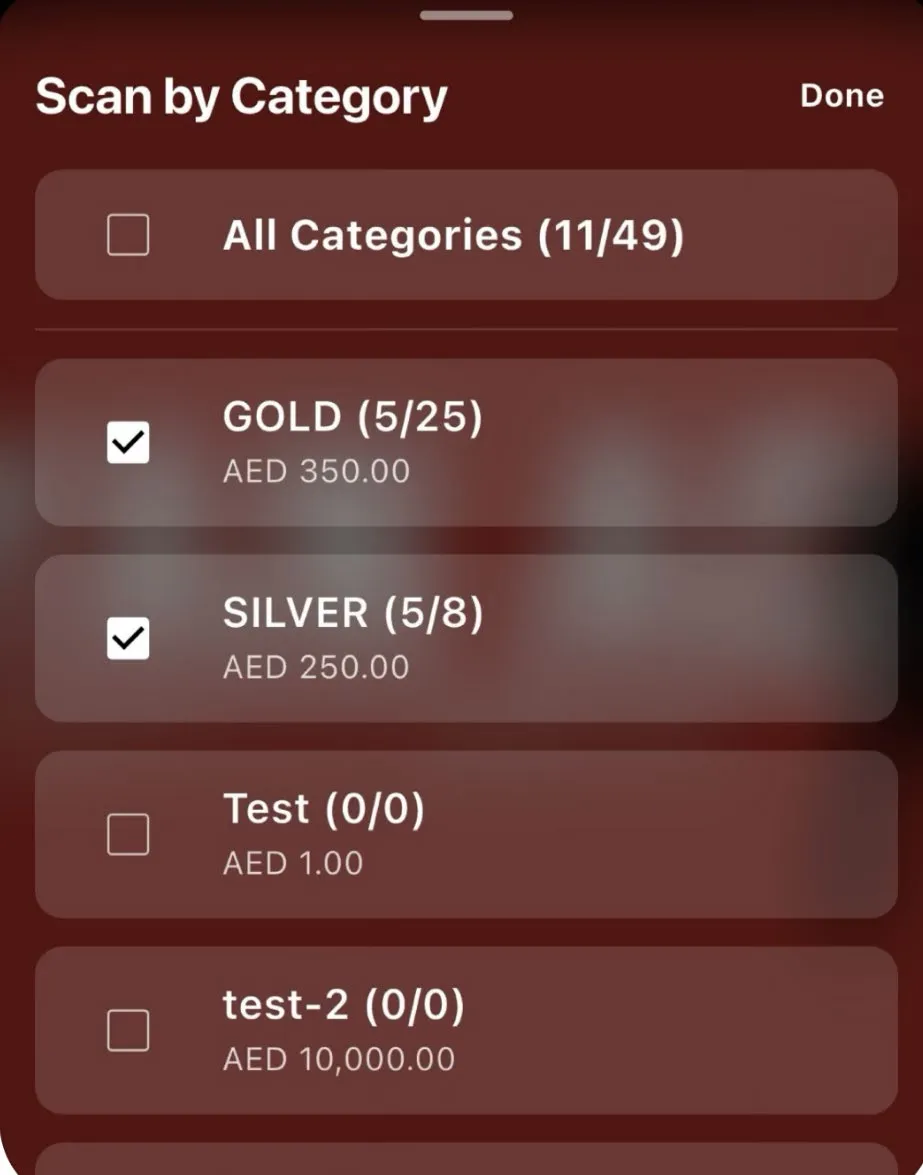Enable the test-2 category checkbox
This screenshot has width=923, height=1175.
pyautogui.click(x=127, y=1030)
